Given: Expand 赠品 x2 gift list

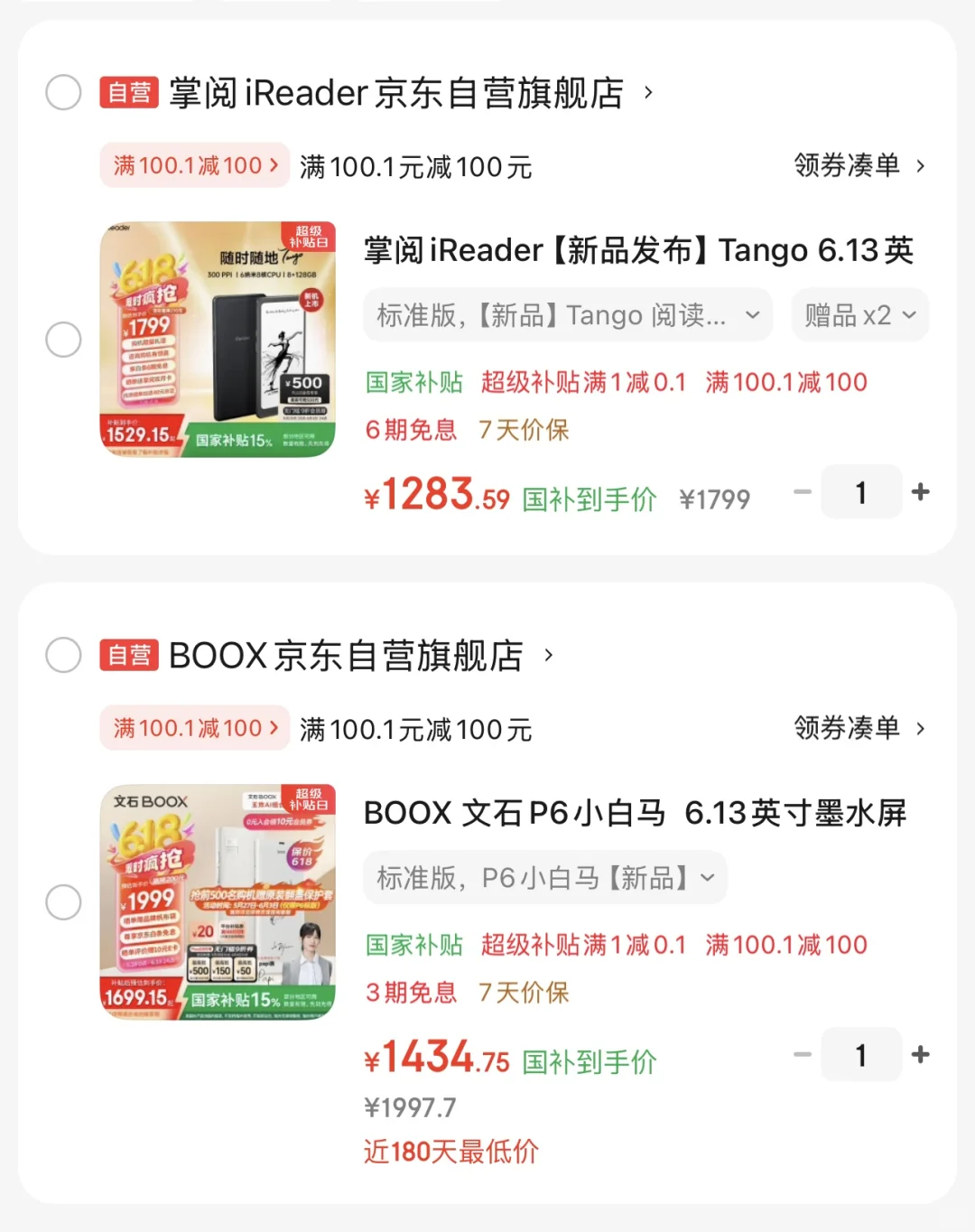Looking at the screenshot, I should [x=859, y=315].
